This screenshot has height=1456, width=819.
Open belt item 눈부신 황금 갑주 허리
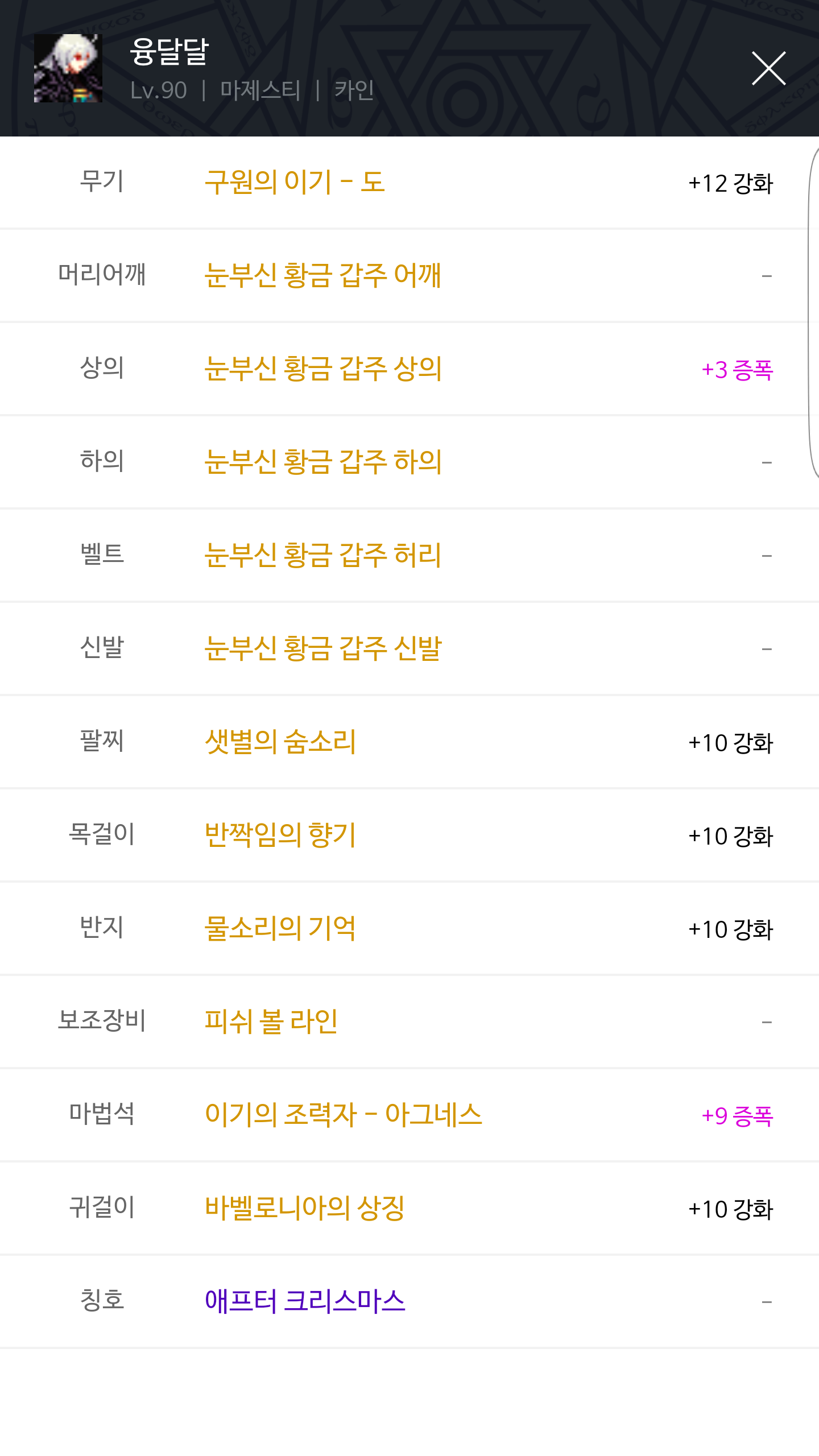pyautogui.click(x=322, y=556)
